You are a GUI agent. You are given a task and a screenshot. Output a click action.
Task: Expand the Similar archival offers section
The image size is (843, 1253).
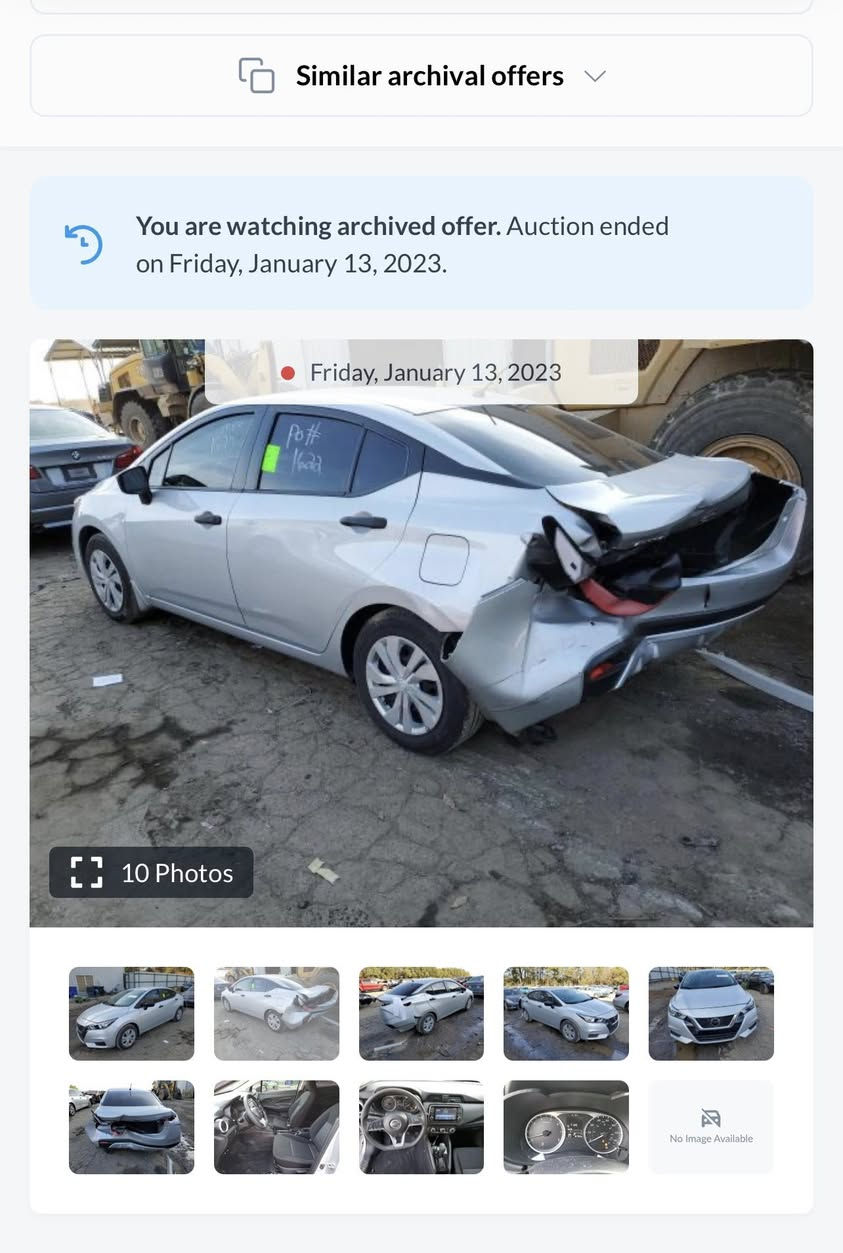pyautogui.click(x=421, y=76)
